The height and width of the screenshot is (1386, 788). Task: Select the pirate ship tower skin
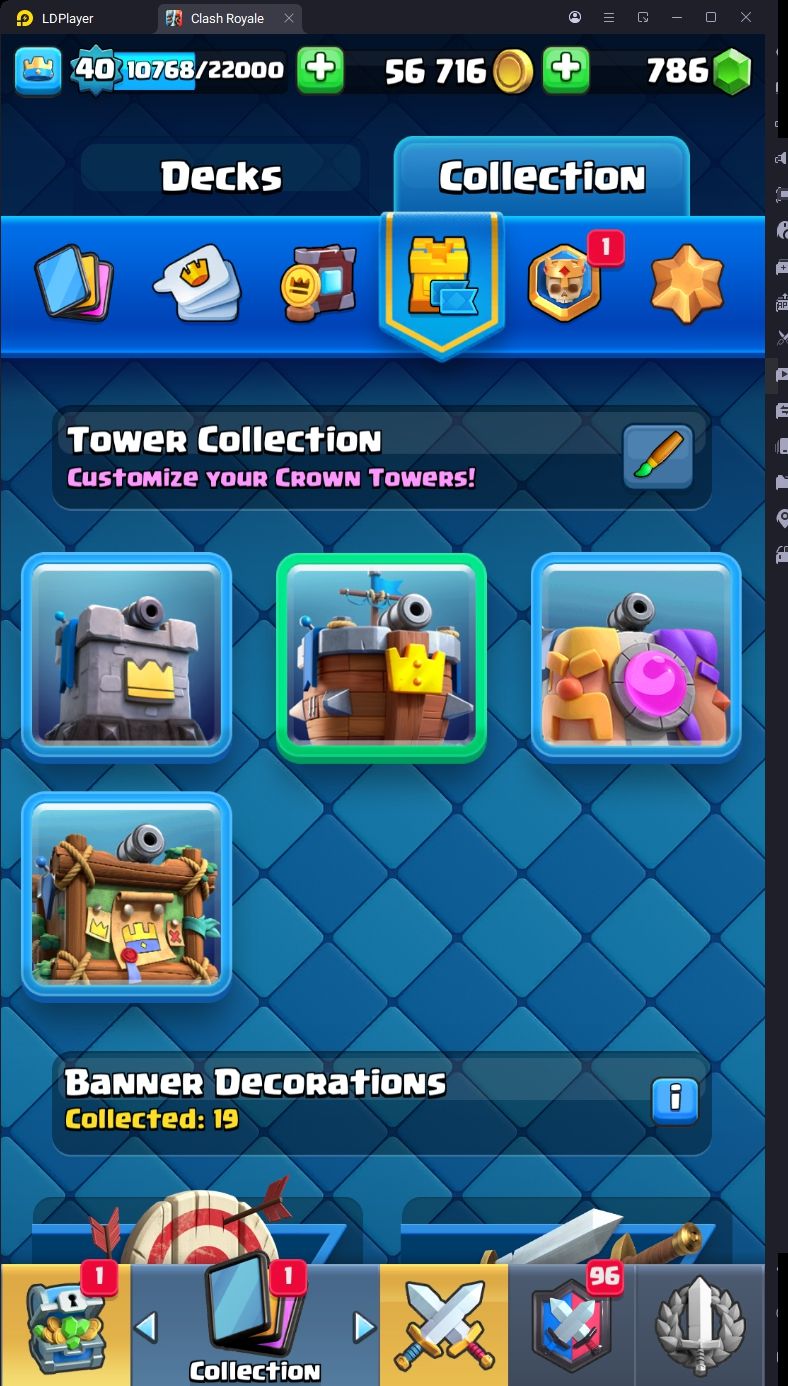click(381, 656)
